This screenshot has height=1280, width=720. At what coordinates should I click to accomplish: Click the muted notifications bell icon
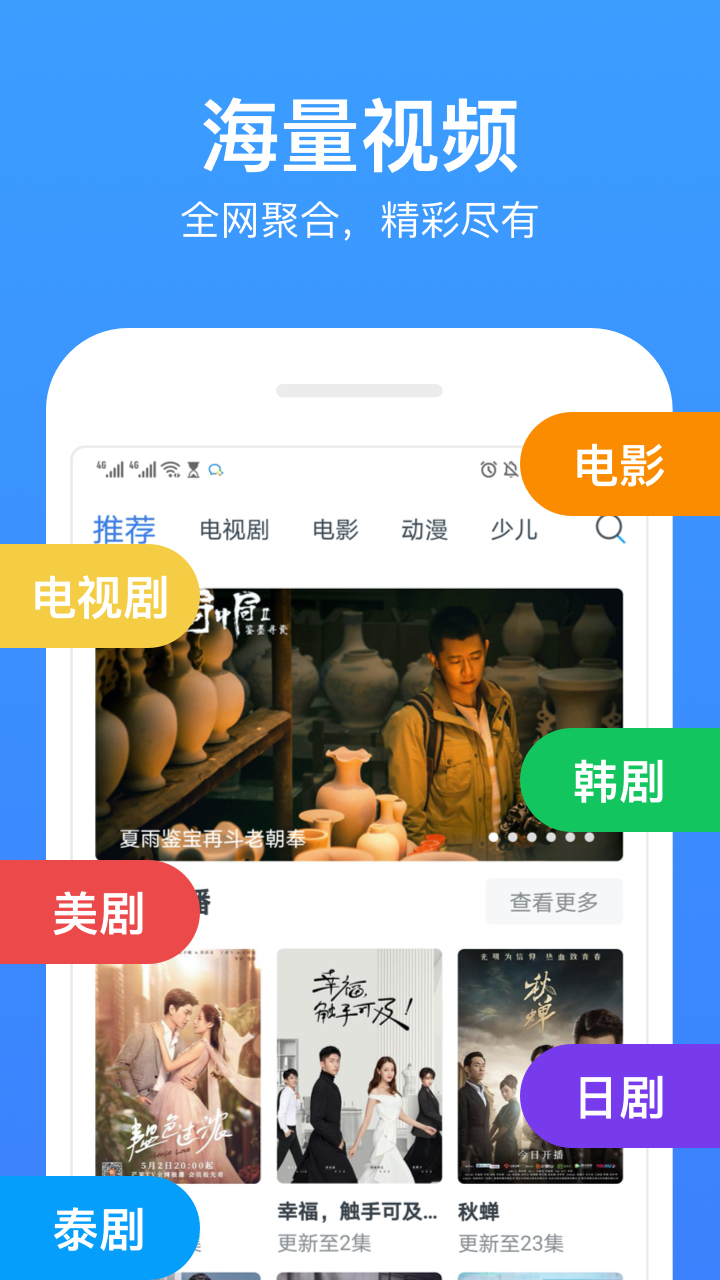512,468
